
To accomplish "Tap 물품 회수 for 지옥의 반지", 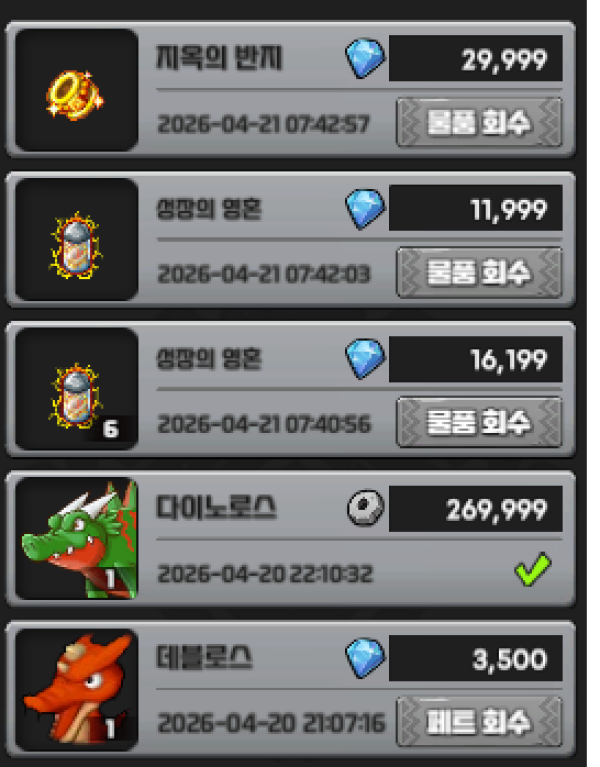I will coord(479,122).
